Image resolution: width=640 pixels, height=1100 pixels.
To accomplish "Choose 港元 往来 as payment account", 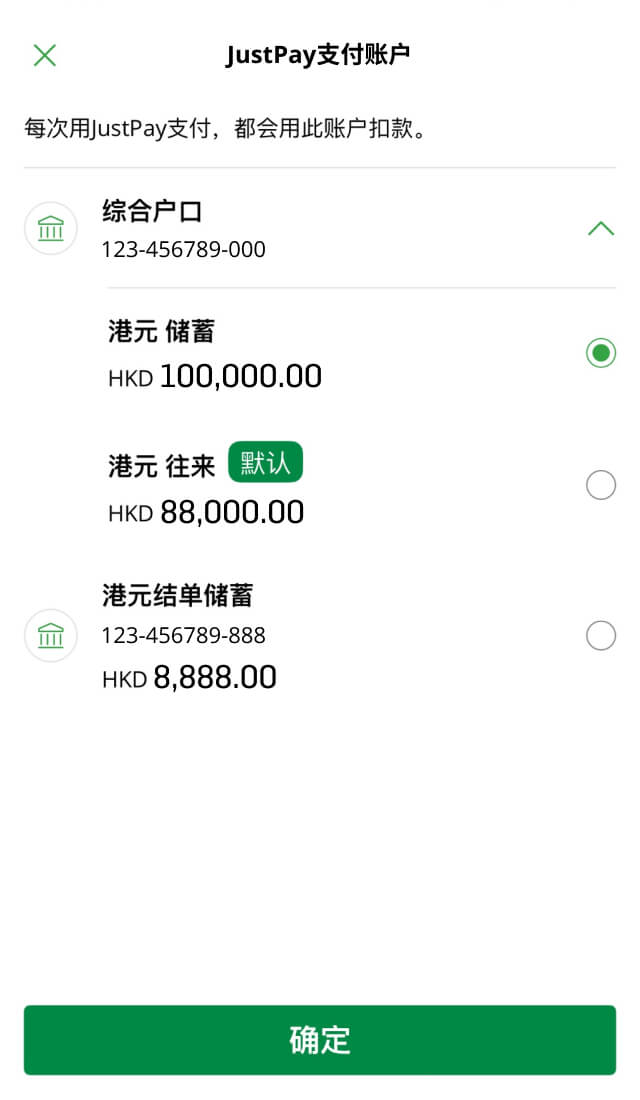I will (x=600, y=486).
